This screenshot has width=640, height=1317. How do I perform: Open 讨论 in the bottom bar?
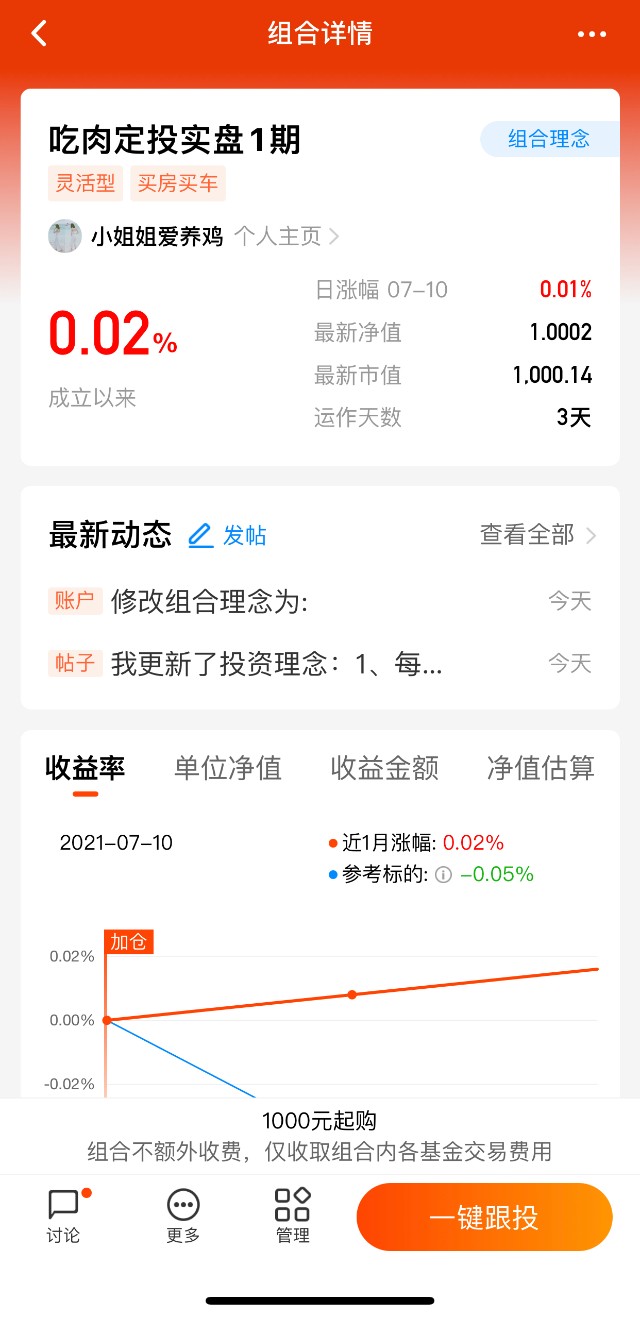coord(64,1216)
